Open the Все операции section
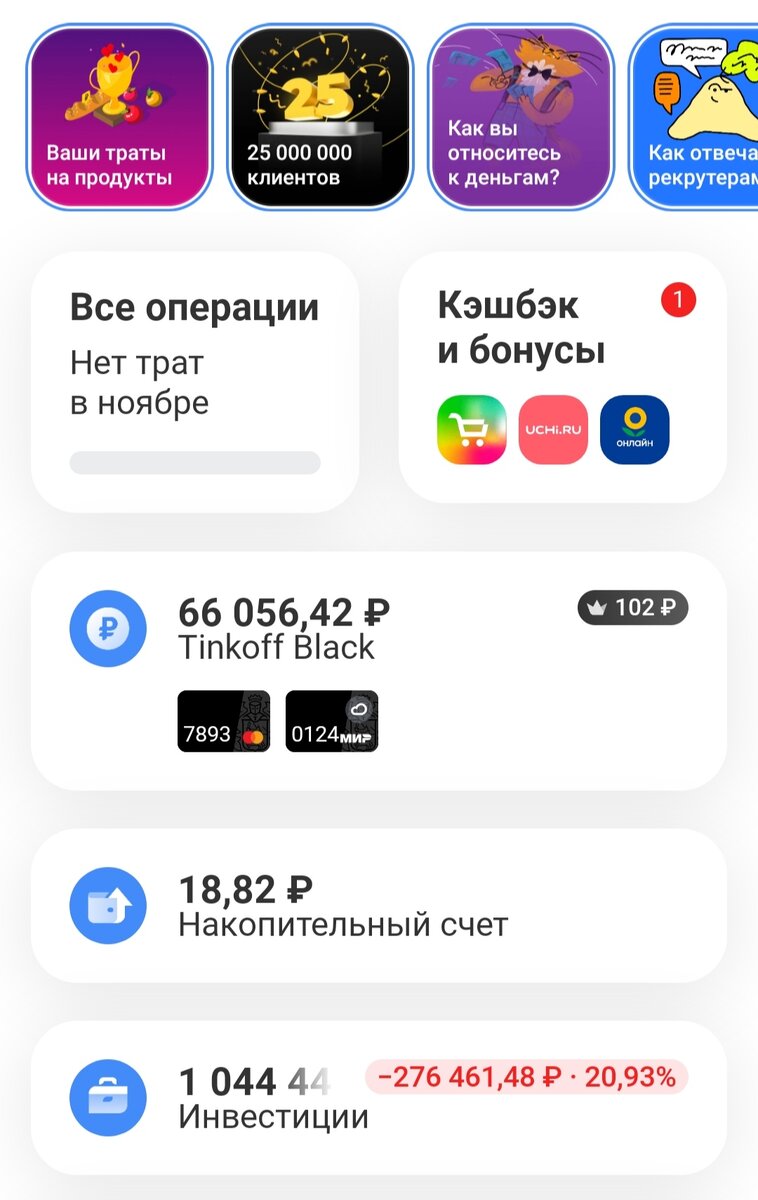The width and height of the screenshot is (758, 1200). point(196,307)
